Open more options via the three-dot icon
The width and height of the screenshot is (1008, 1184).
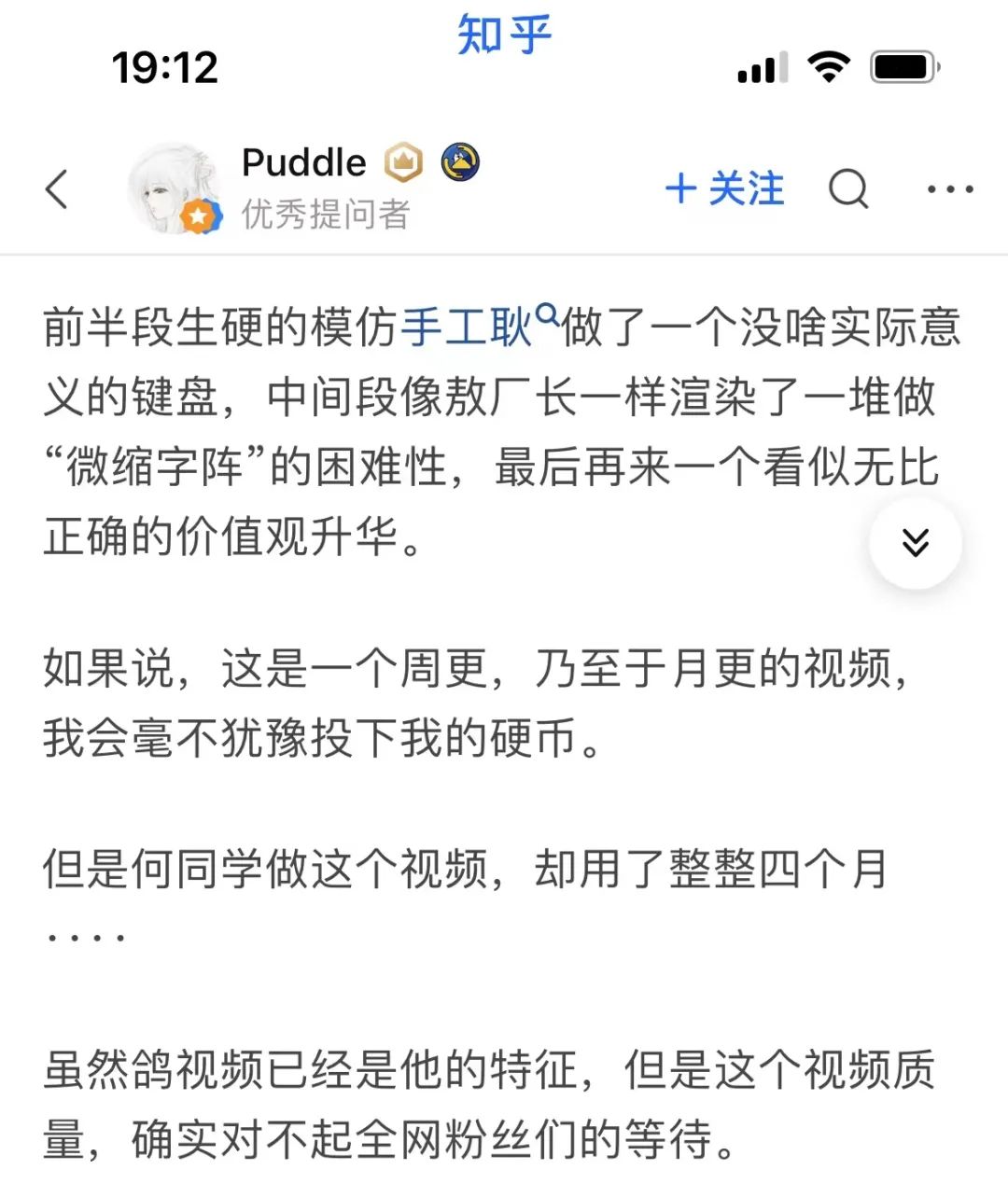(x=948, y=188)
